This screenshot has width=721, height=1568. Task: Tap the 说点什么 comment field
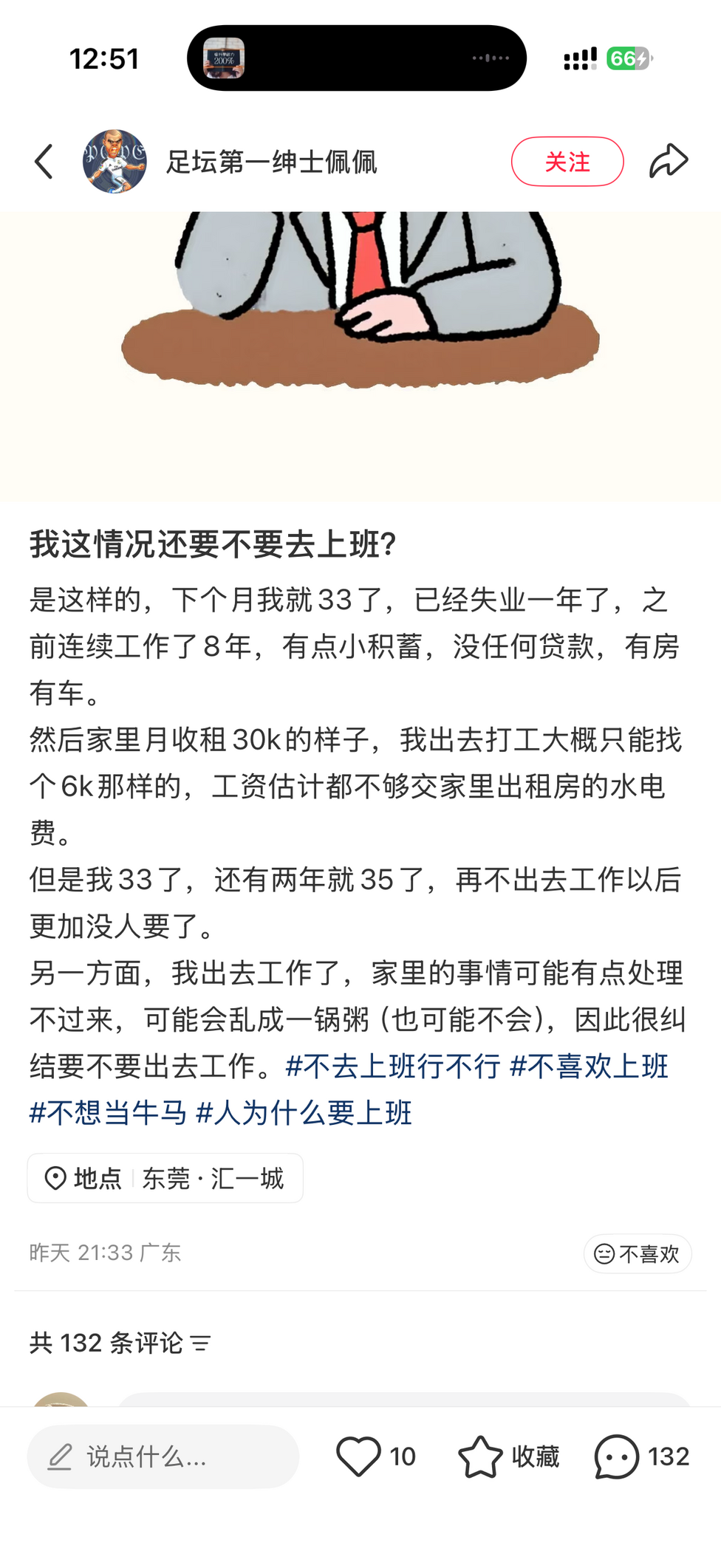point(163,1456)
